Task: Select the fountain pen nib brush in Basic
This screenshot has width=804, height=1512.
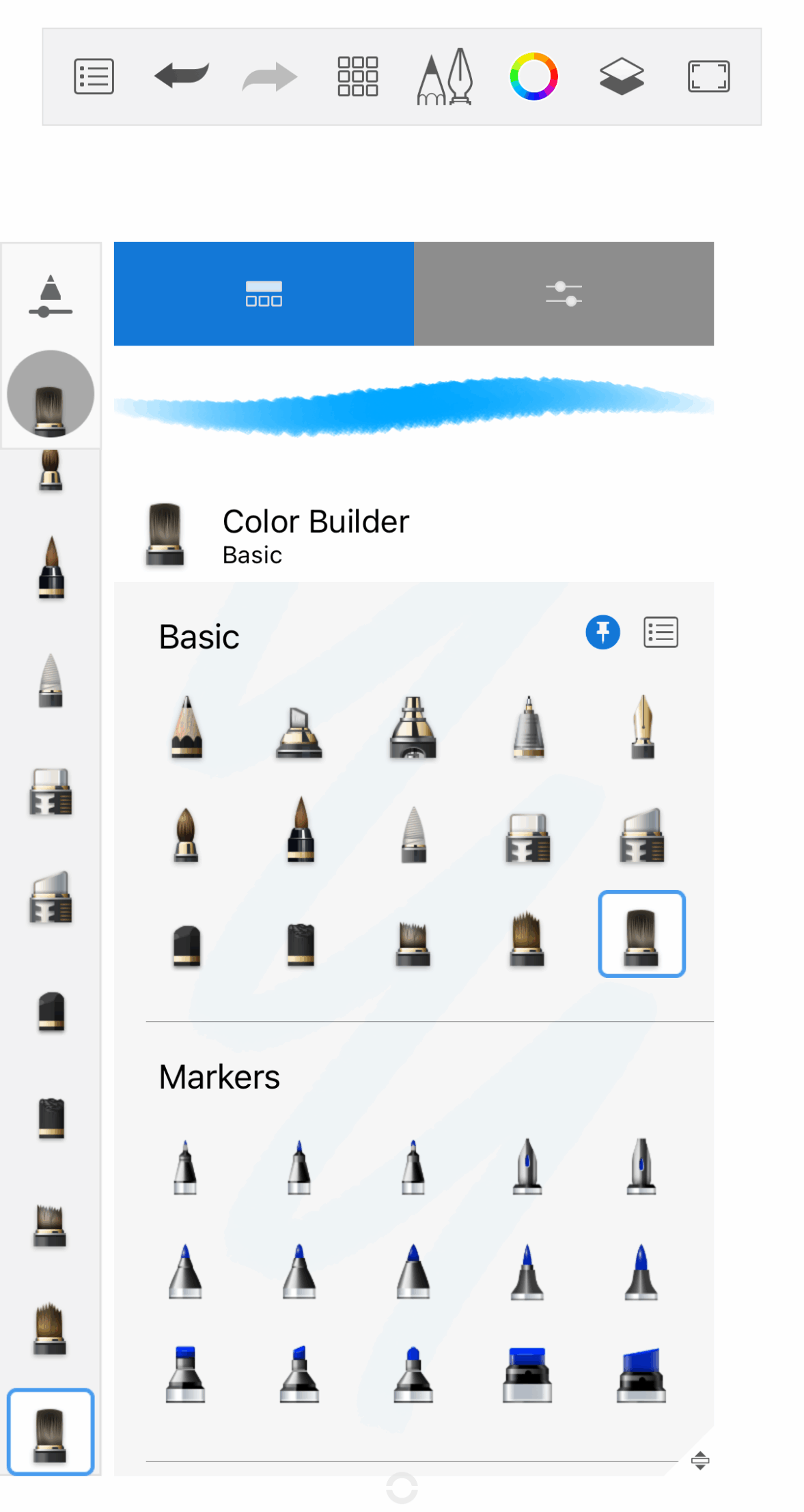Action: 642,727
